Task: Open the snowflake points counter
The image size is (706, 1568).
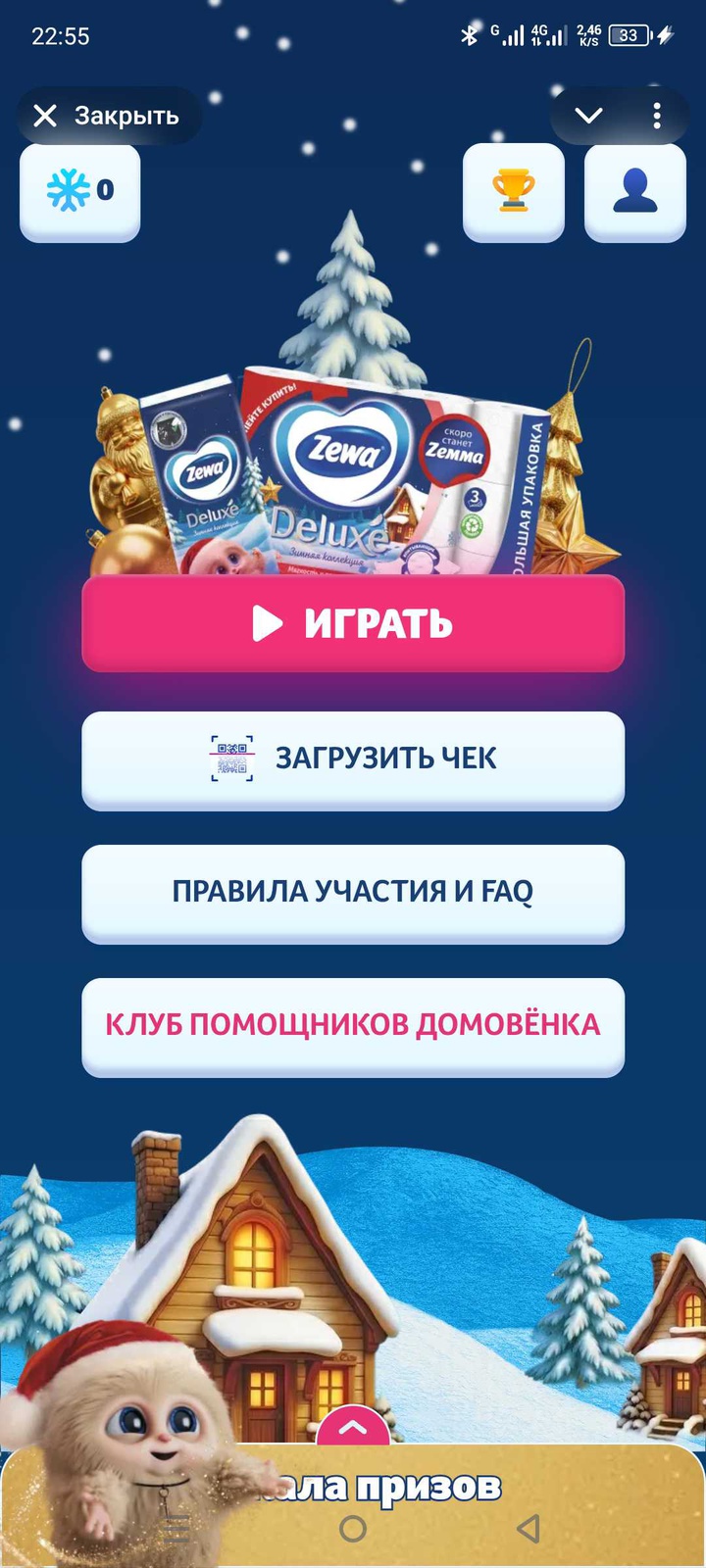Action: 80,191
